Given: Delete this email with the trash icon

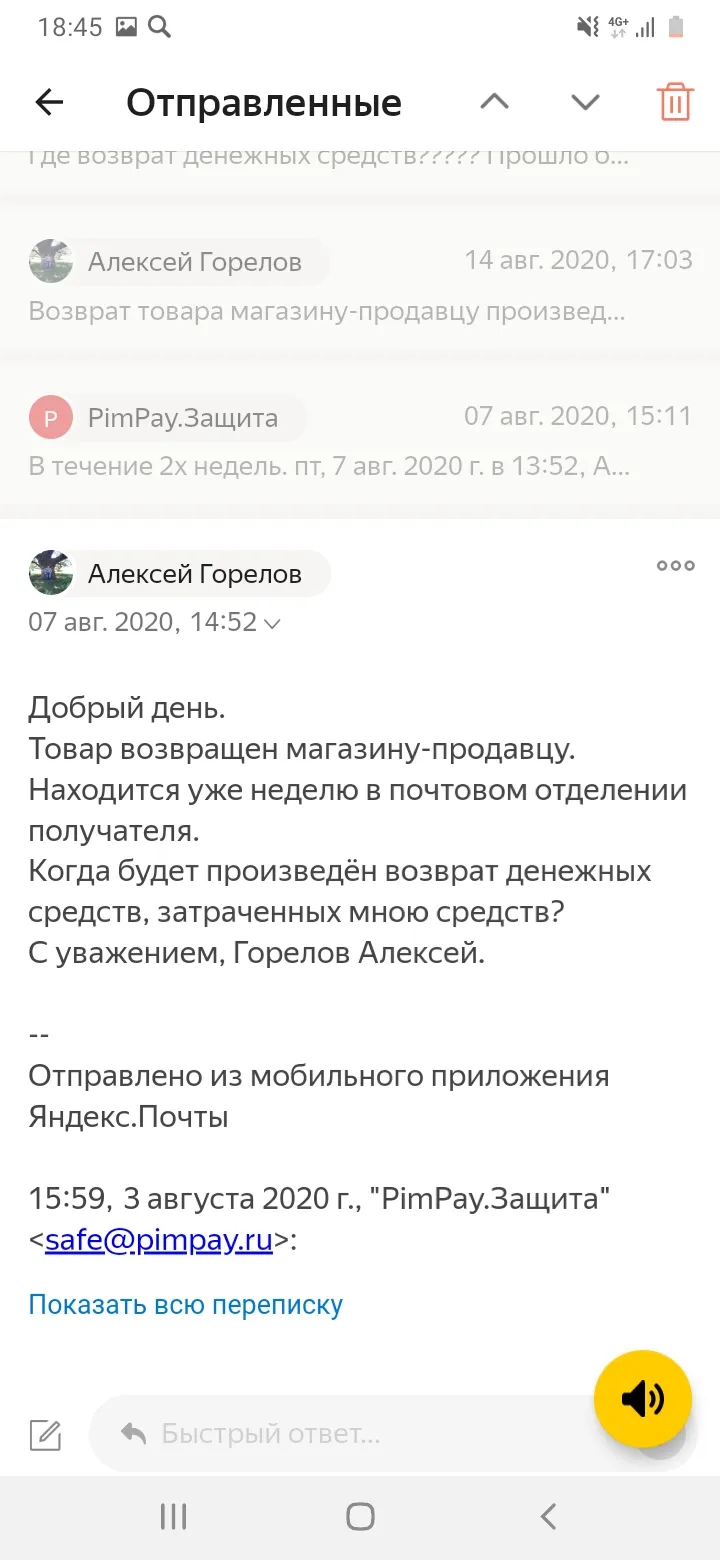Looking at the screenshot, I should tap(675, 102).
